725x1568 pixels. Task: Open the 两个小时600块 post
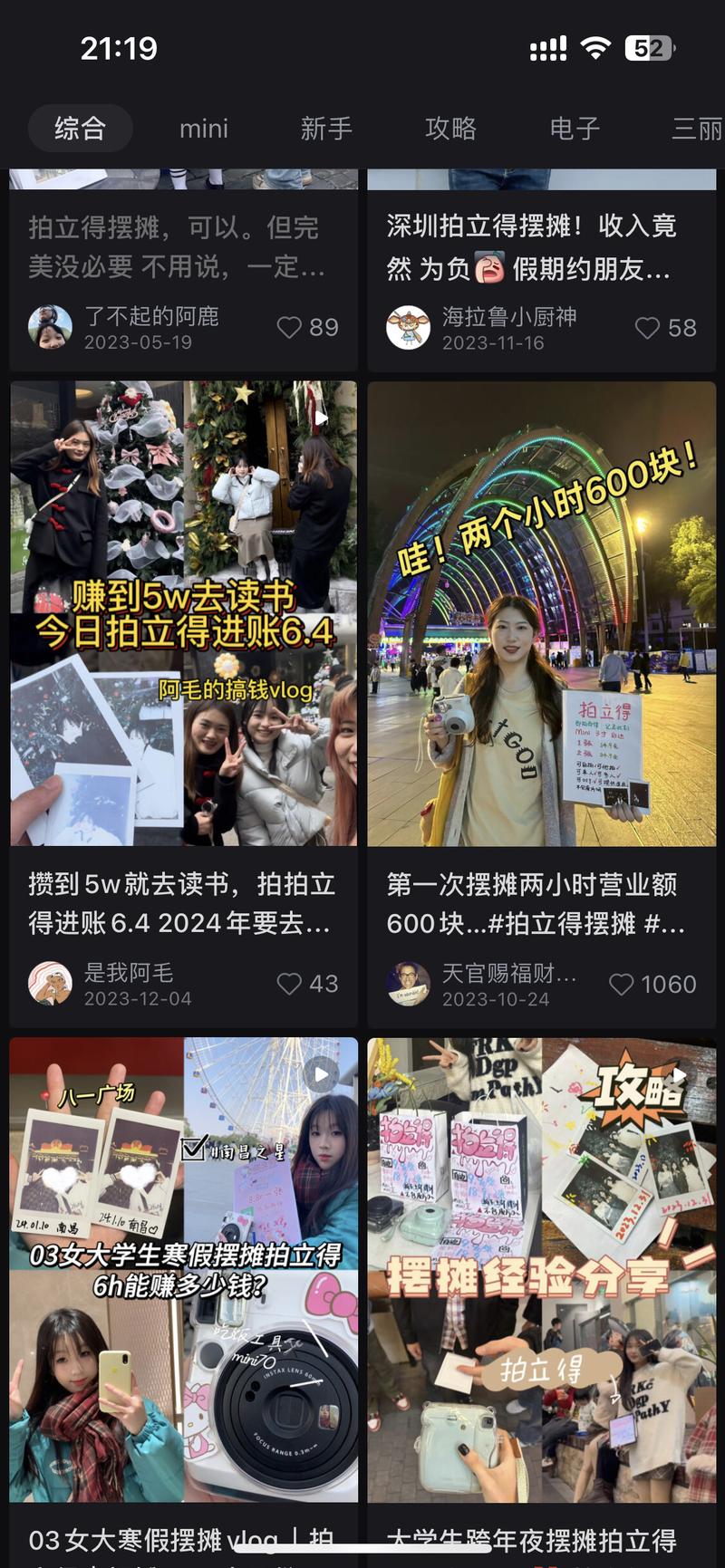click(542, 613)
